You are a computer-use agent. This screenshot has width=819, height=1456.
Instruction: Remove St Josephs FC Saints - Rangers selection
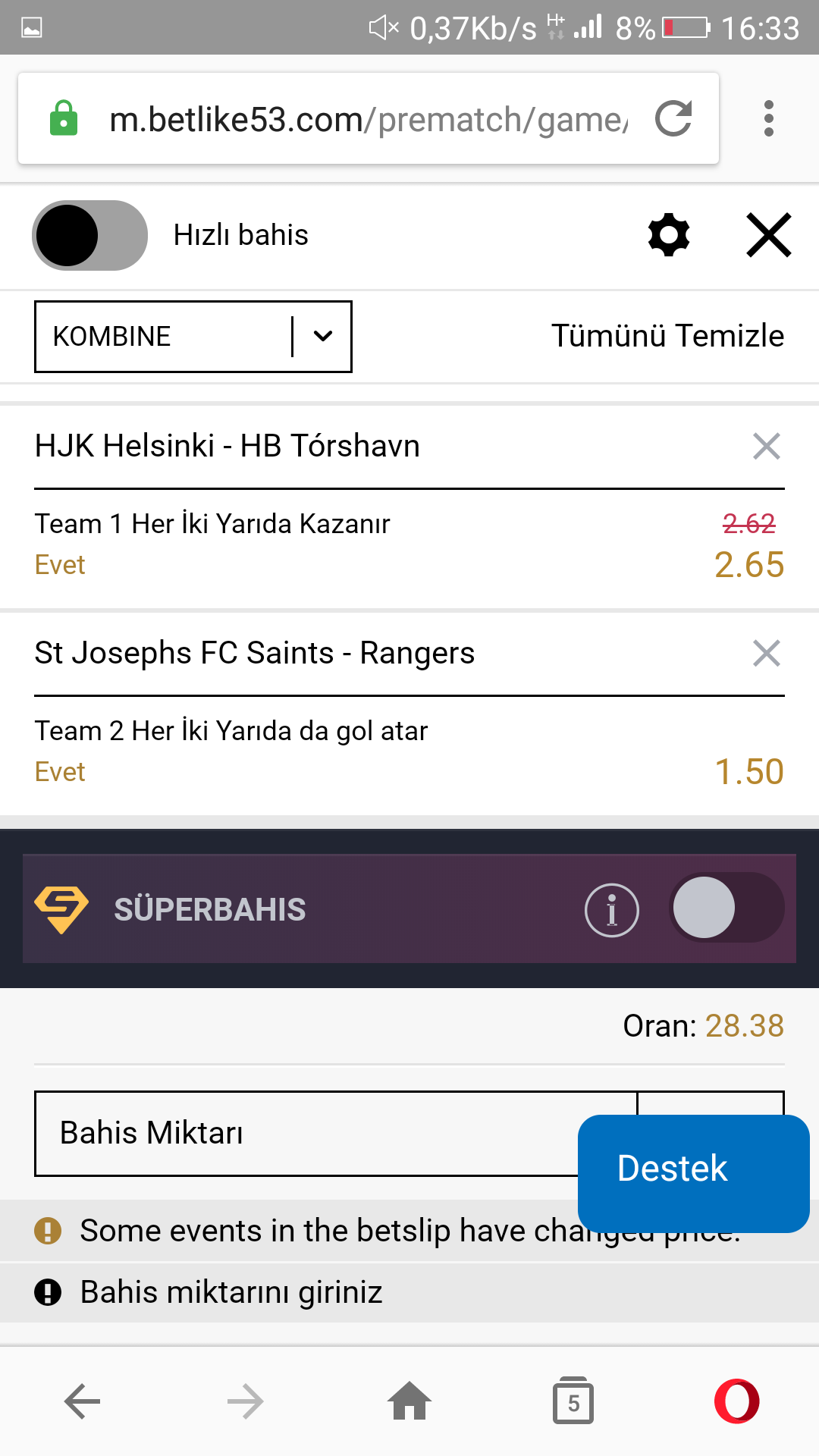pos(767,653)
